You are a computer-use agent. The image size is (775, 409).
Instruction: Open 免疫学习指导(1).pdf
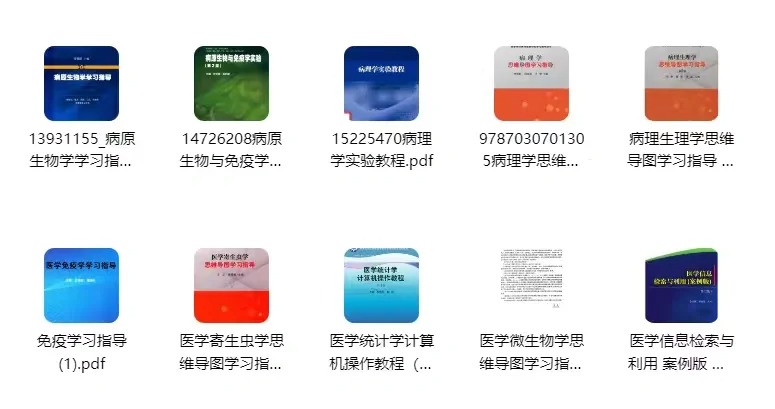coord(81,285)
